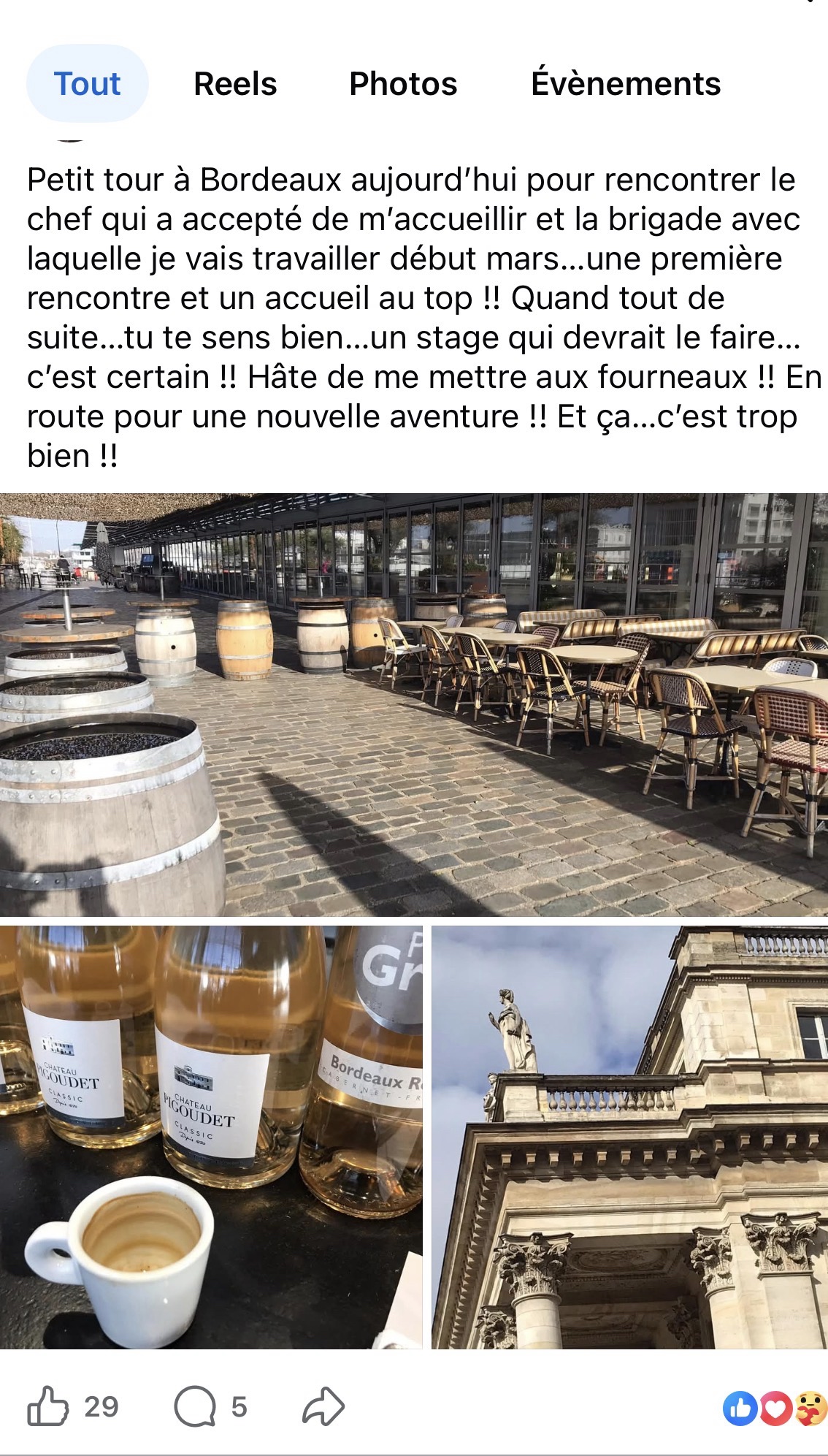Screen dimensions: 828x1456
Task: Open the Évènements tab
Action: pyautogui.click(x=626, y=84)
